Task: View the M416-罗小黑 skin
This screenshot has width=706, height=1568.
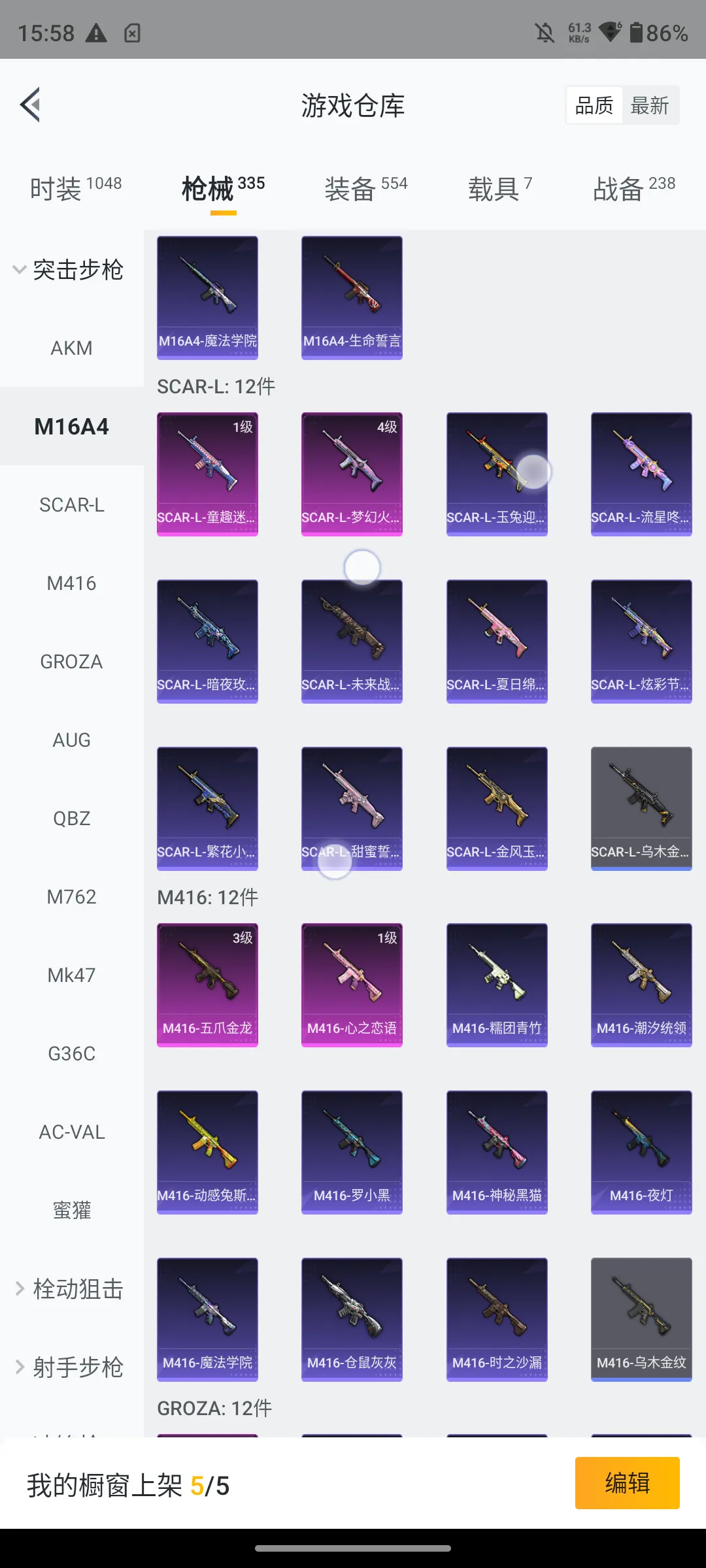Action: click(x=352, y=1152)
